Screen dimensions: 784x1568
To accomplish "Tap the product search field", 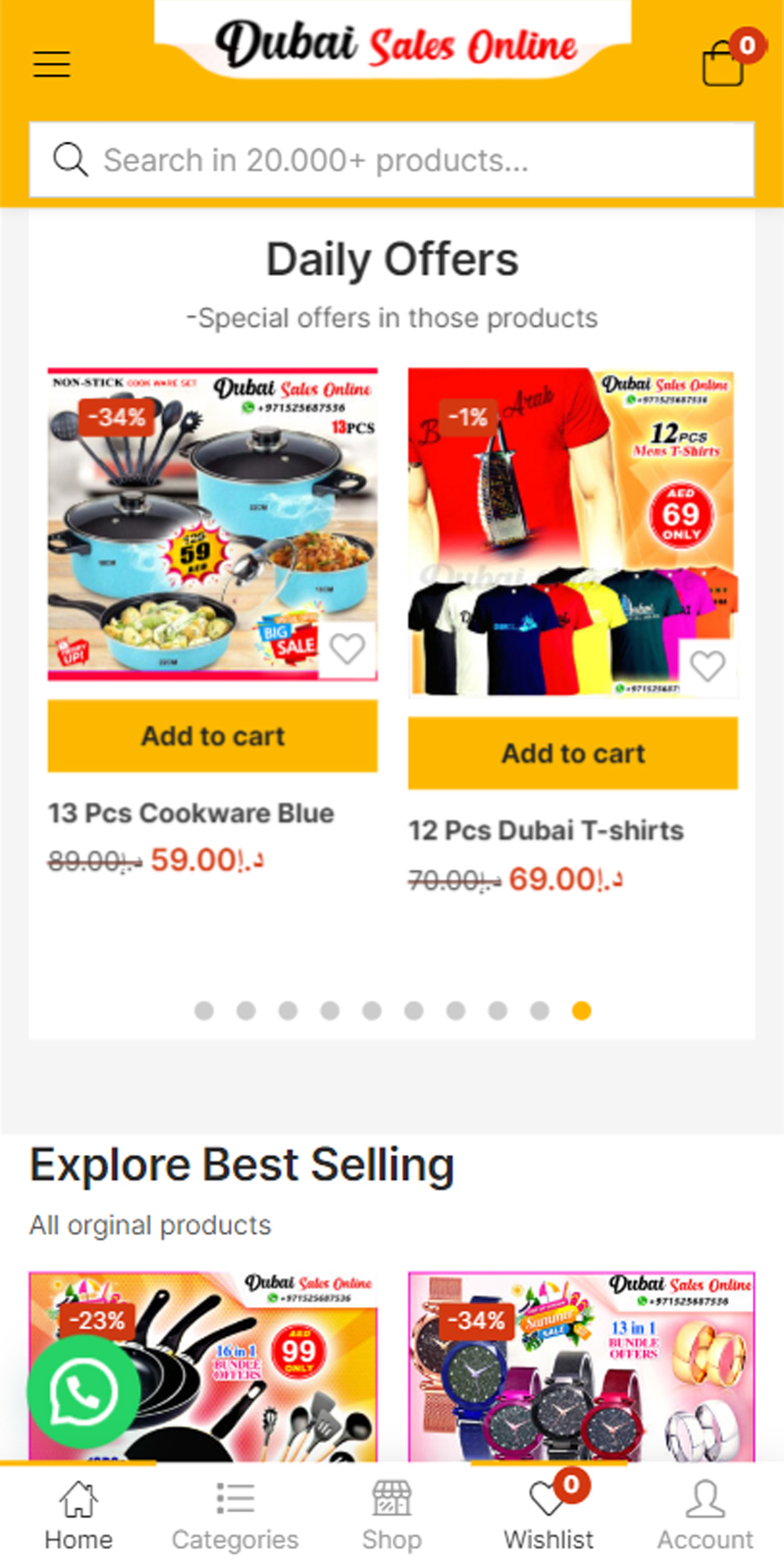I will pyautogui.click(x=392, y=161).
